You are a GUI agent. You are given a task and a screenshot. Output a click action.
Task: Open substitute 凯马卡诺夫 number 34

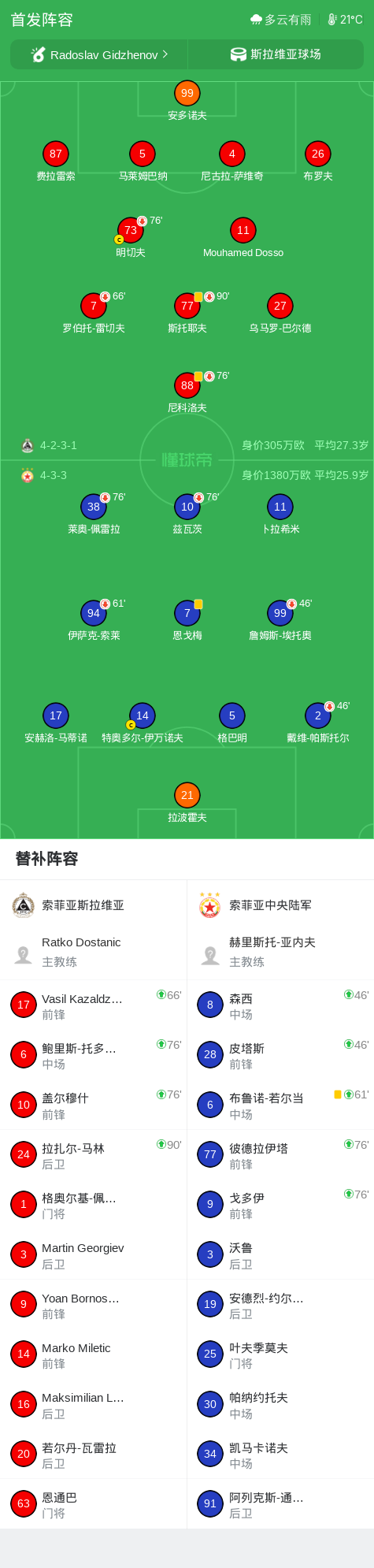click(x=280, y=1455)
